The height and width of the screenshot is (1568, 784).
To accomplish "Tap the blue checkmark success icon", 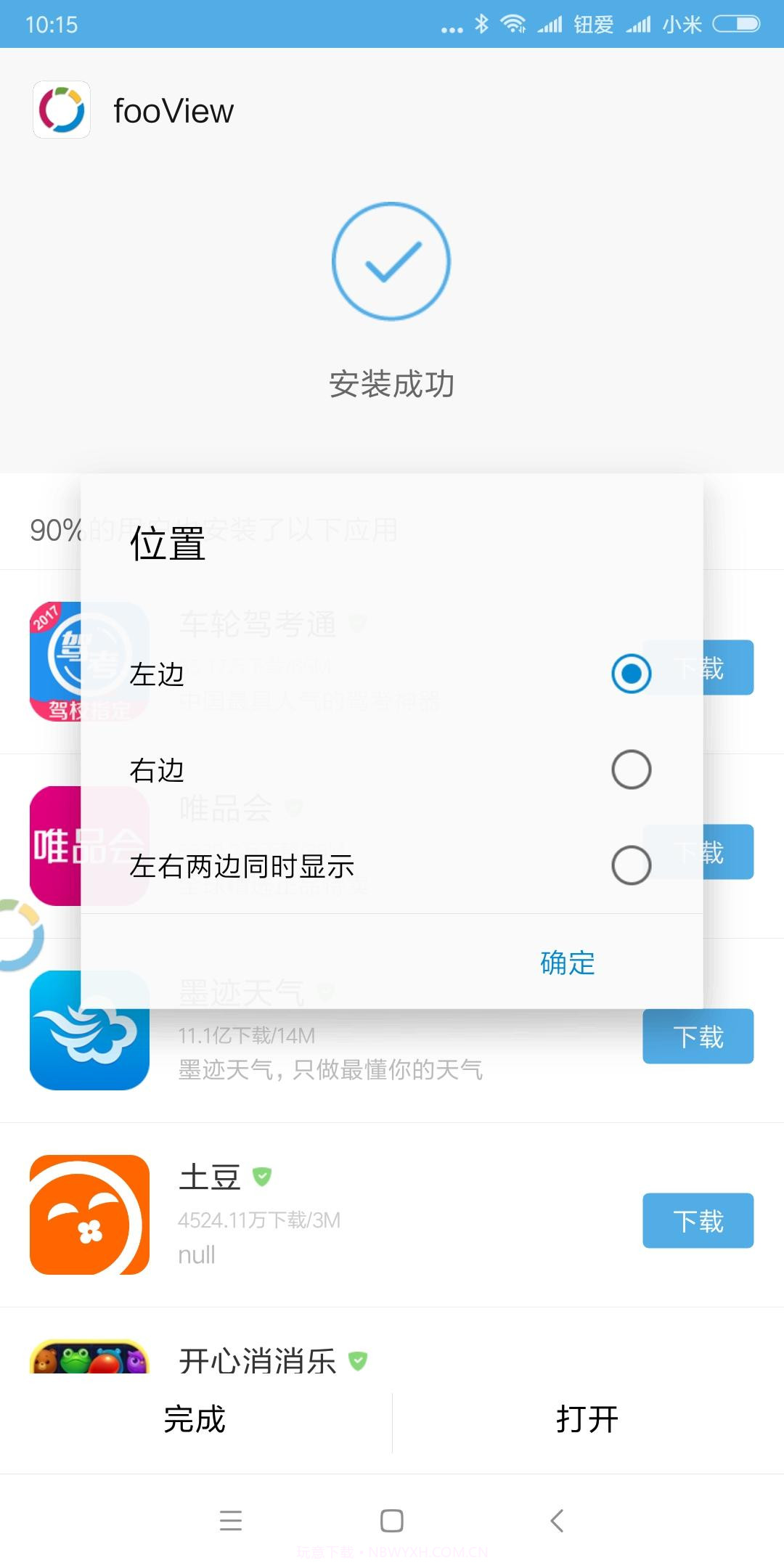I will coord(392,261).
